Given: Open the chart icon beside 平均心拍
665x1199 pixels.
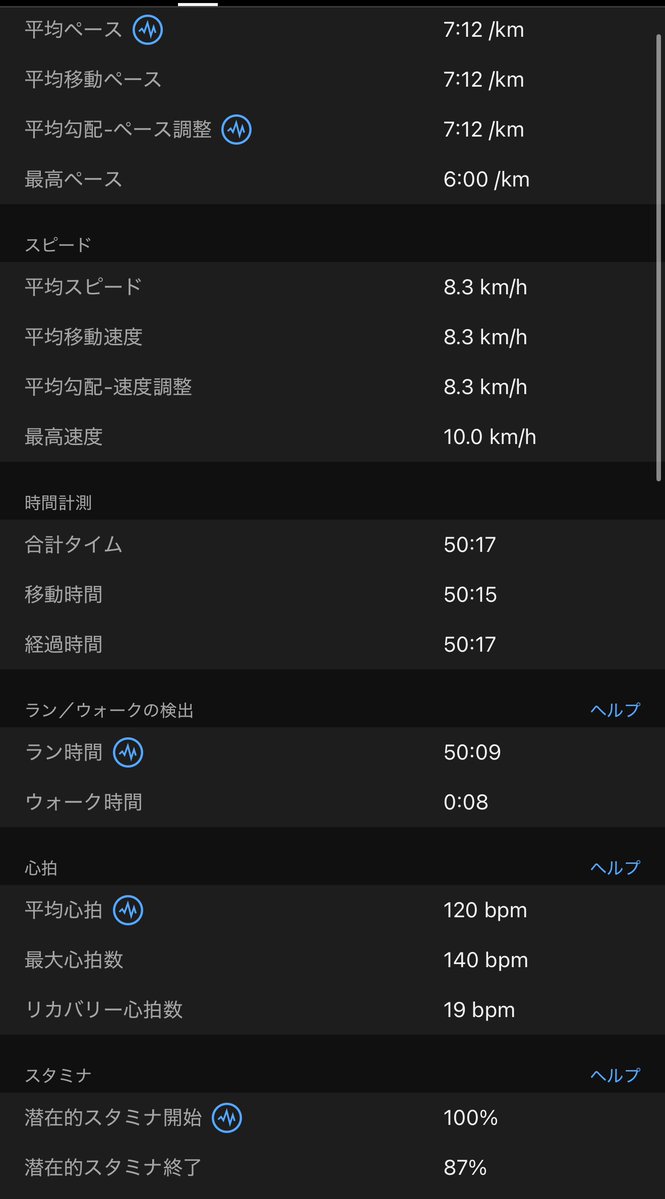Looking at the screenshot, I should pyautogui.click(x=128, y=910).
